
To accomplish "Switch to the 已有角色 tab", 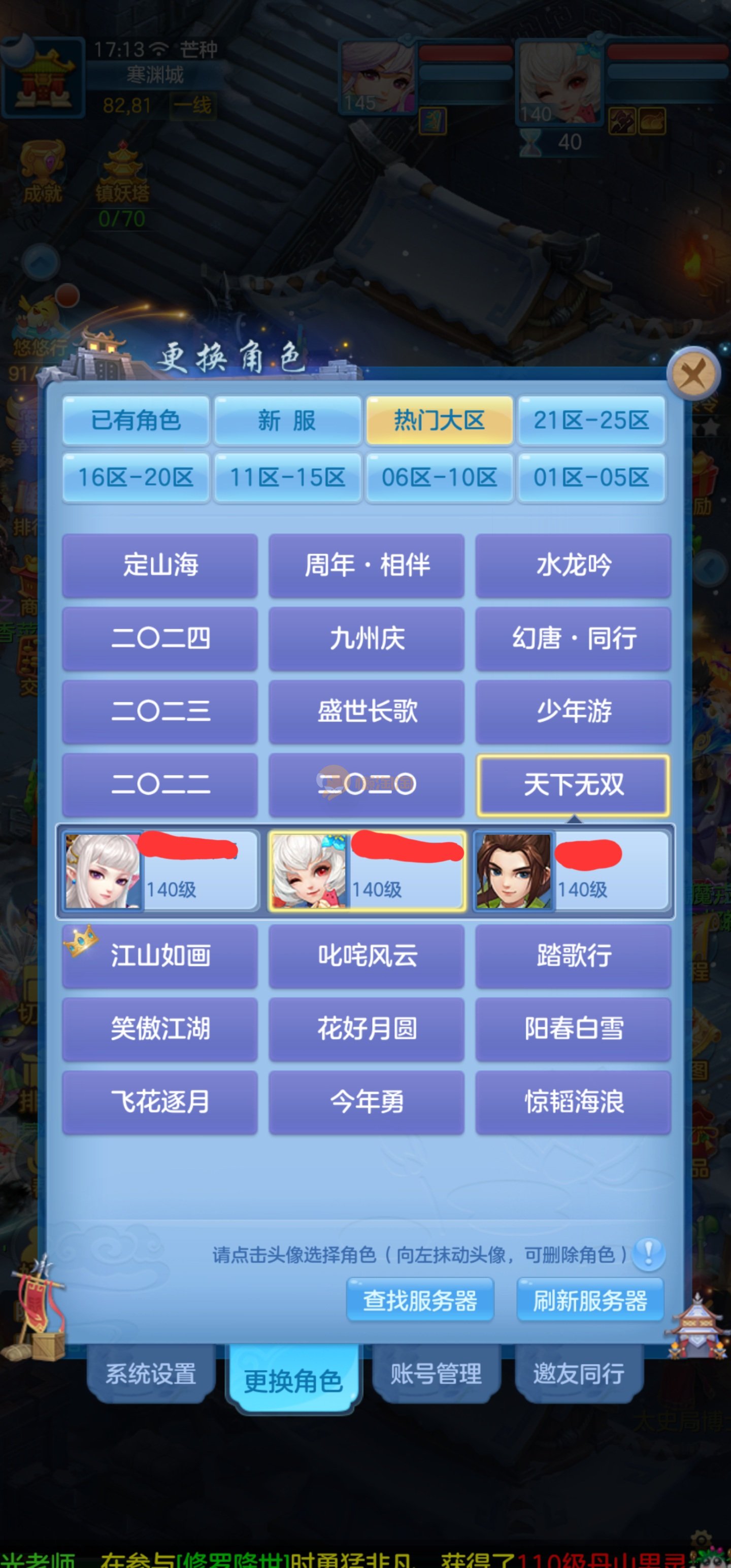I will pyautogui.click(x=136, y=420).
